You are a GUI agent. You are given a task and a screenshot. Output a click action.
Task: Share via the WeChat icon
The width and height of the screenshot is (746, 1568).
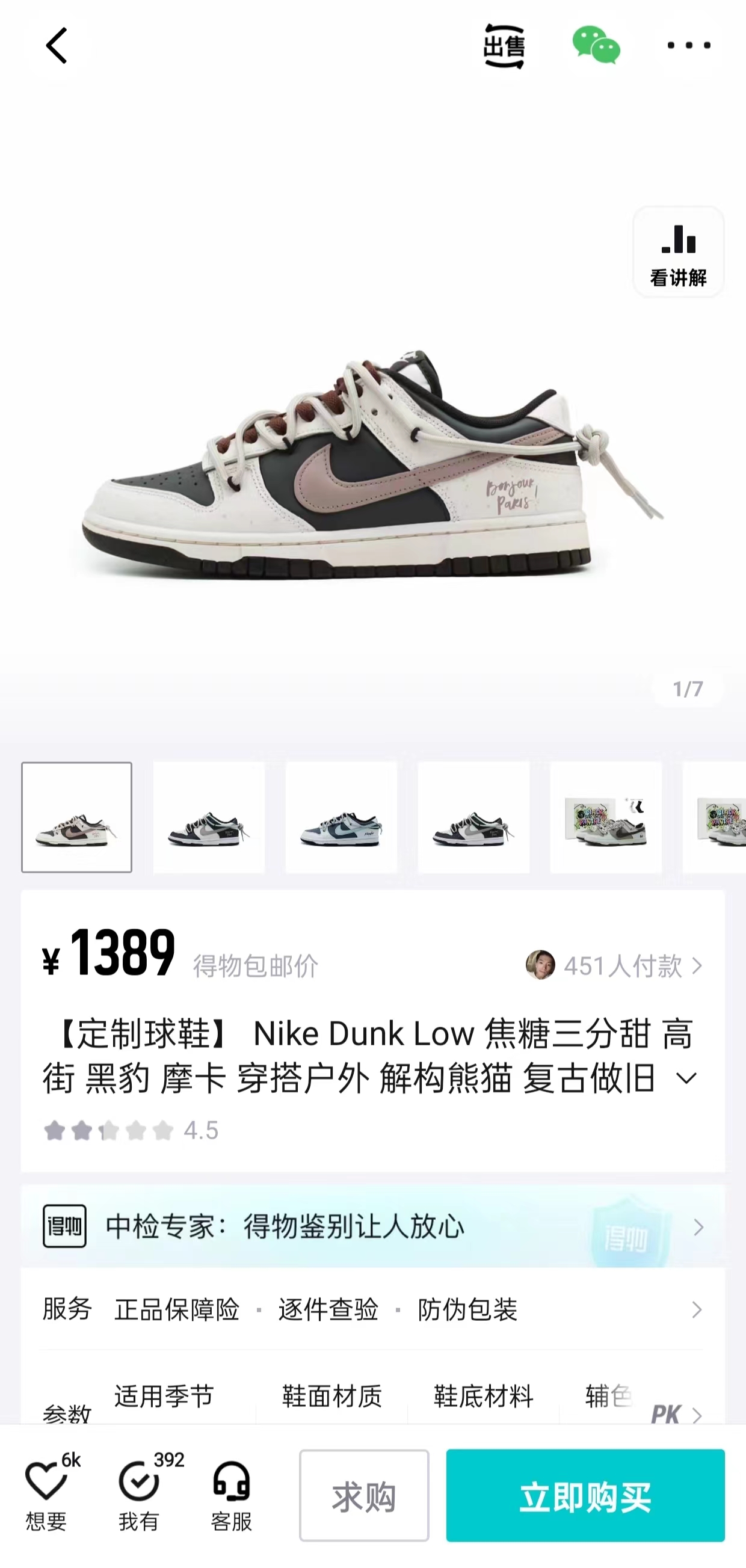coord(596,45)
